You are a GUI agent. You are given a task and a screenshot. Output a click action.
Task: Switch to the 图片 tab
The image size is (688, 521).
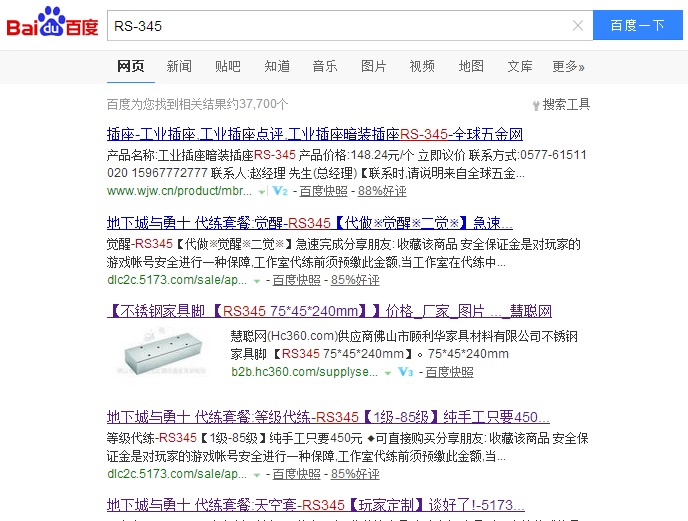pyautogui.click(x=374, y=66)
